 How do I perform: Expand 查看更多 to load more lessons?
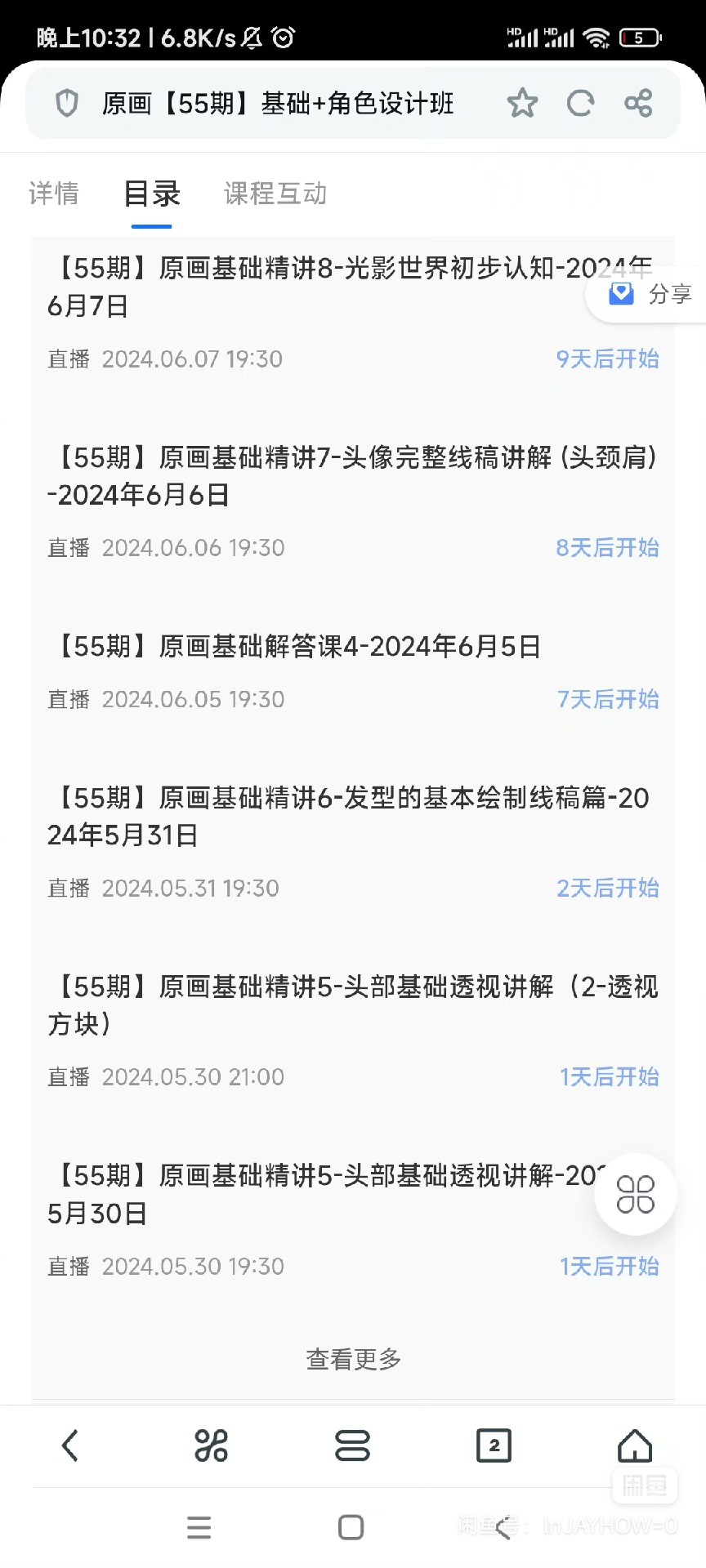coord(351,1358)
